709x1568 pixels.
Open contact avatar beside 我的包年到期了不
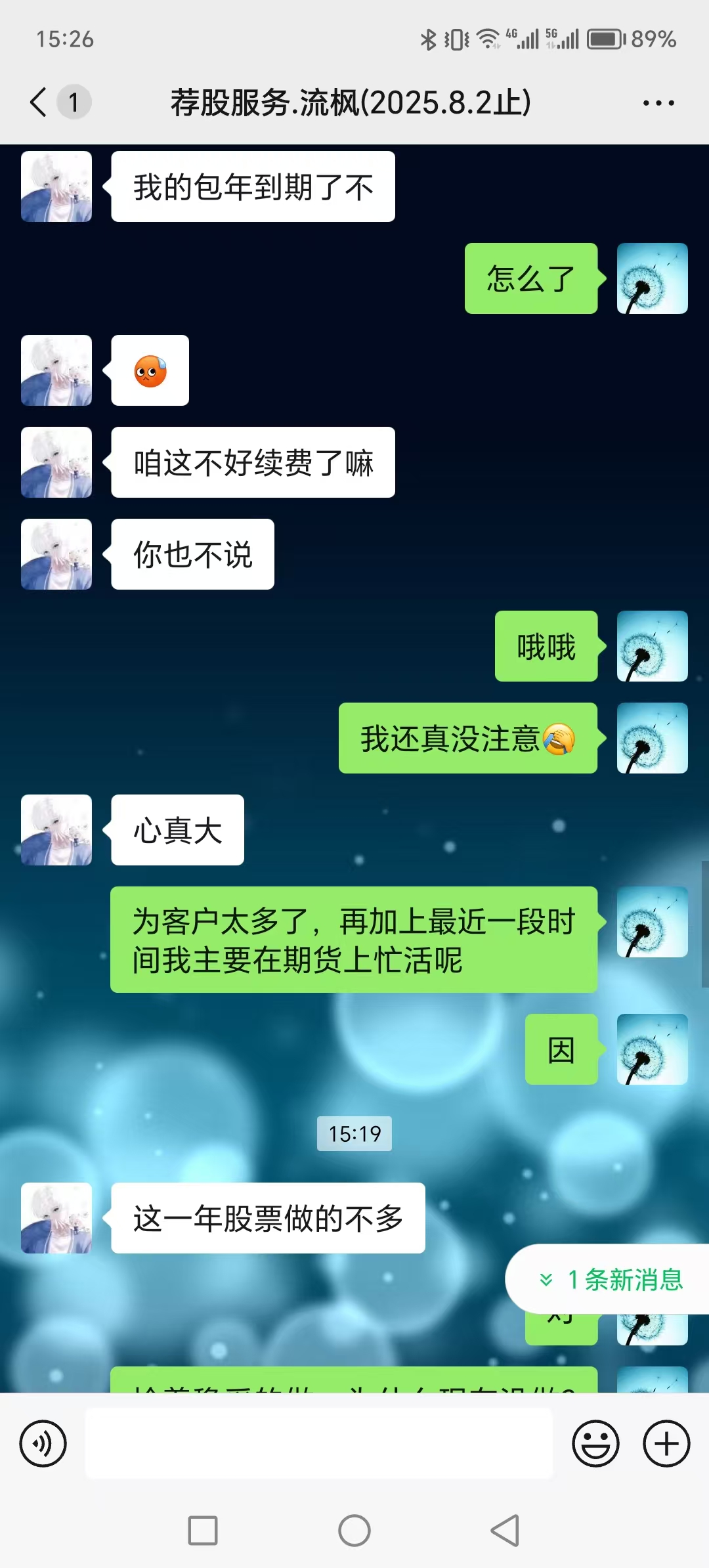coord(56,187)
